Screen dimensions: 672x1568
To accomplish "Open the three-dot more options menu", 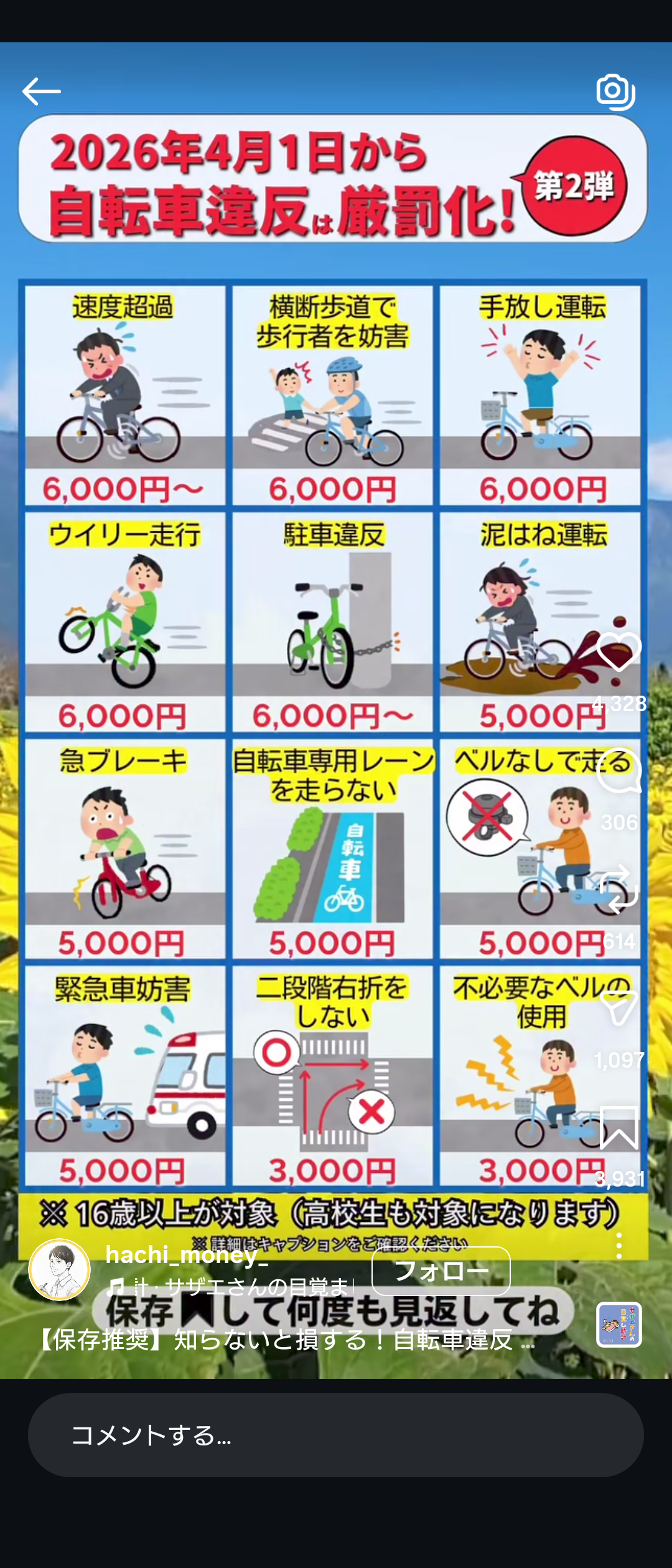I will click(x=618, y=1245).
